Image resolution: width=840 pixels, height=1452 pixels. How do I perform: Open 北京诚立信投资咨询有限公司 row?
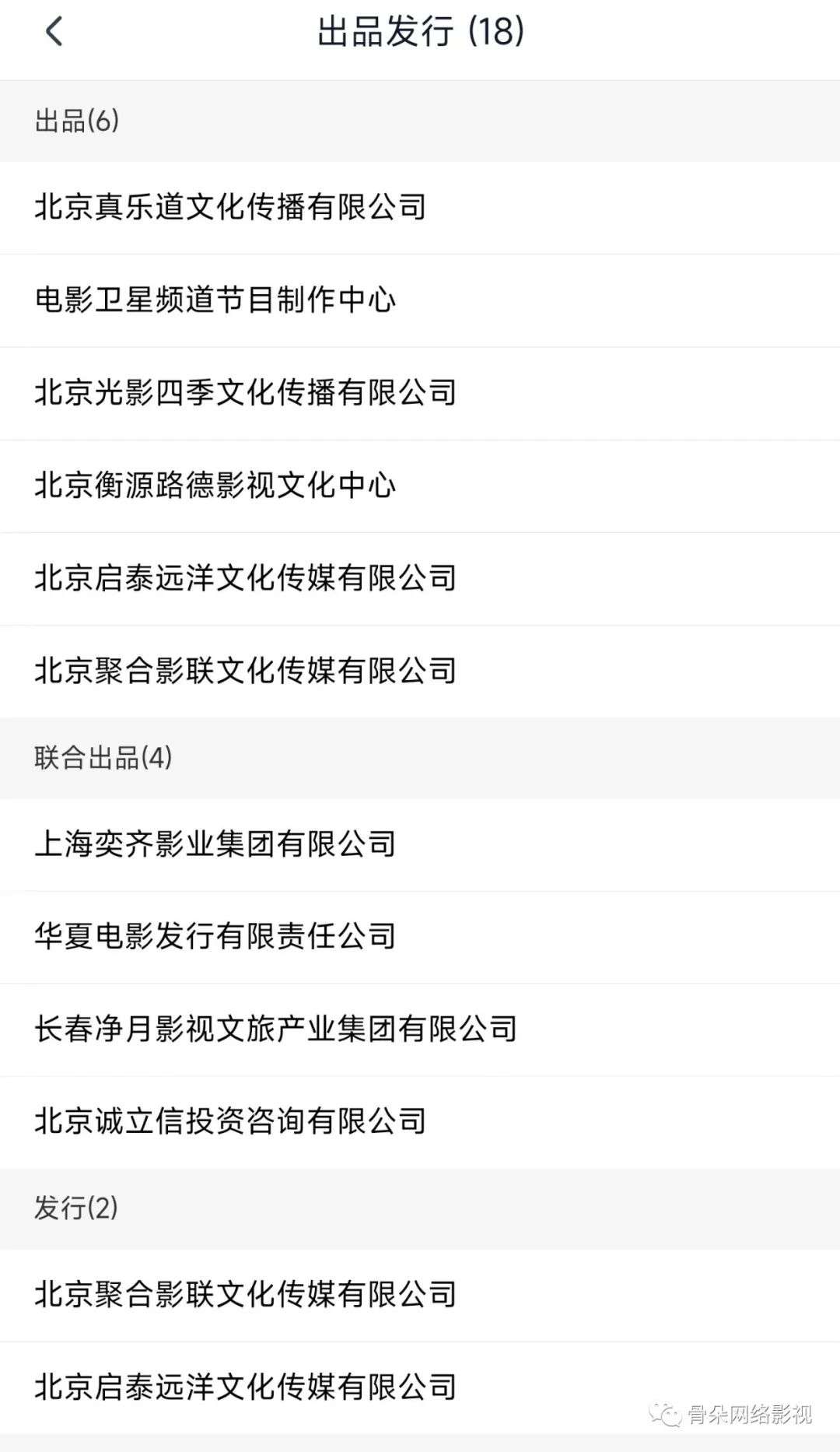420,1122
